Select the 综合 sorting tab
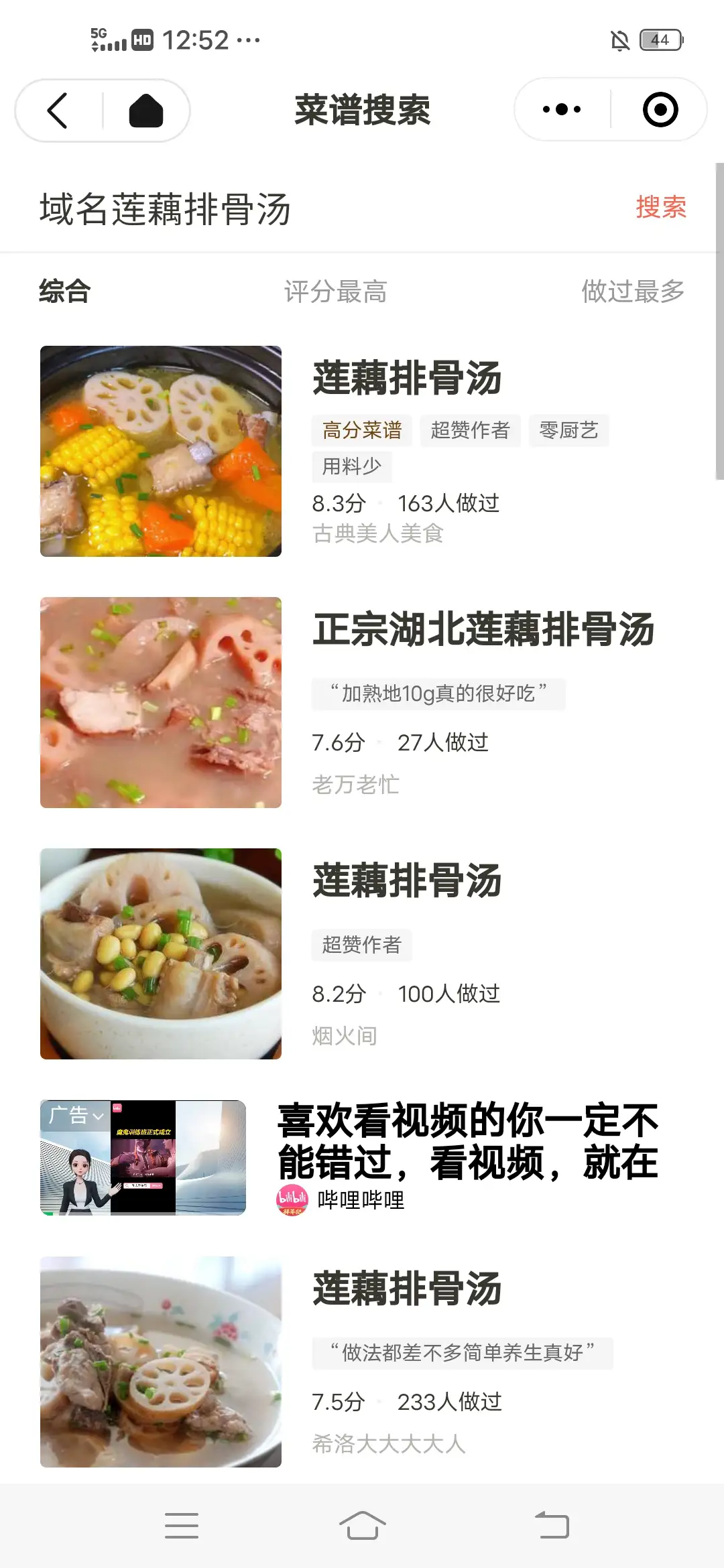Image resolution: width=724 pixels, height=1568 pixels. (x=64, y=291)
